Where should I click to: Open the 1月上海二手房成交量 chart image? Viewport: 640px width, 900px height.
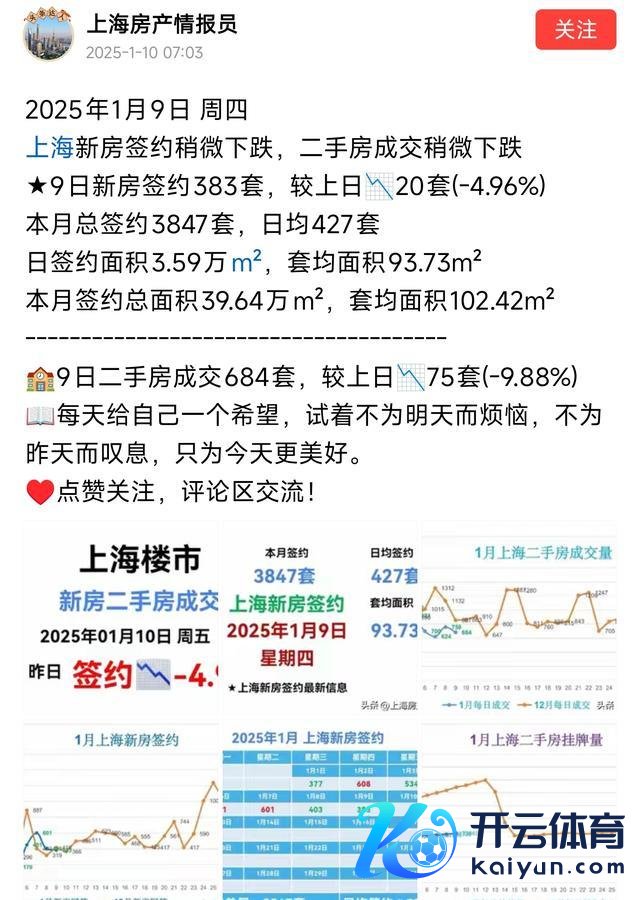click(x=520, y=620)
